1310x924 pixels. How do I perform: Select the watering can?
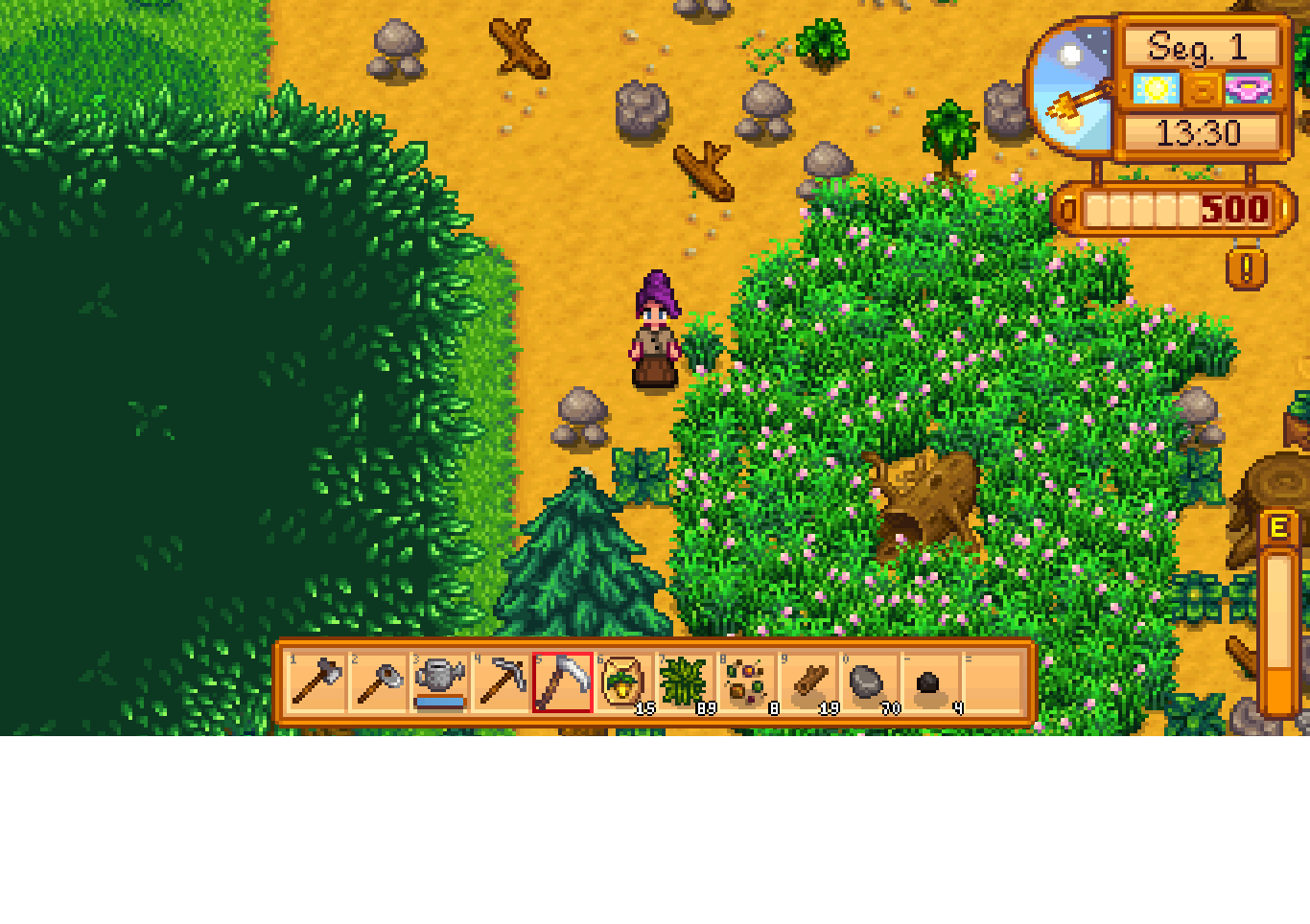click(440, 682)
